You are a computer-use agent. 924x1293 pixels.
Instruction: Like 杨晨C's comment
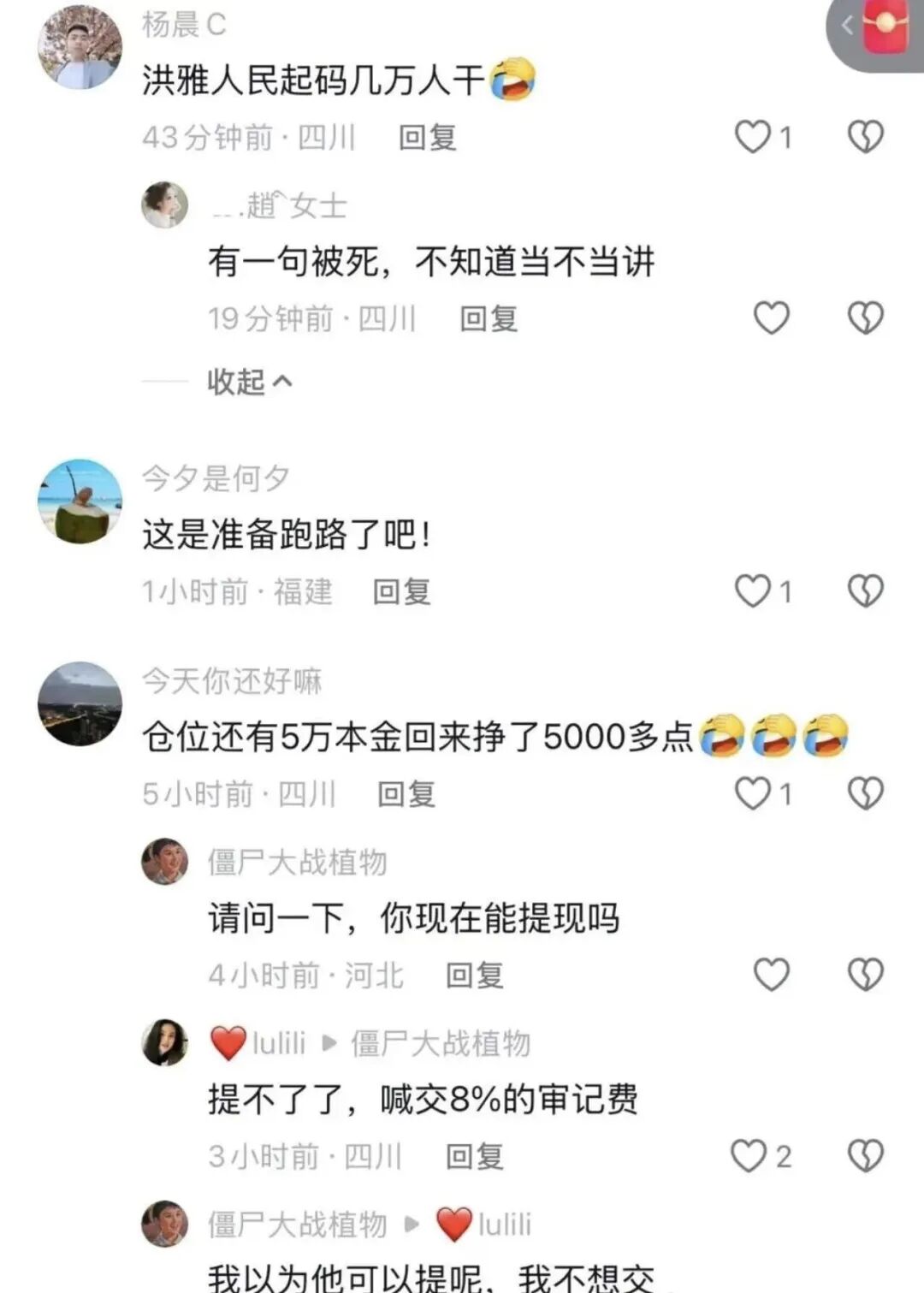(754, 137)
